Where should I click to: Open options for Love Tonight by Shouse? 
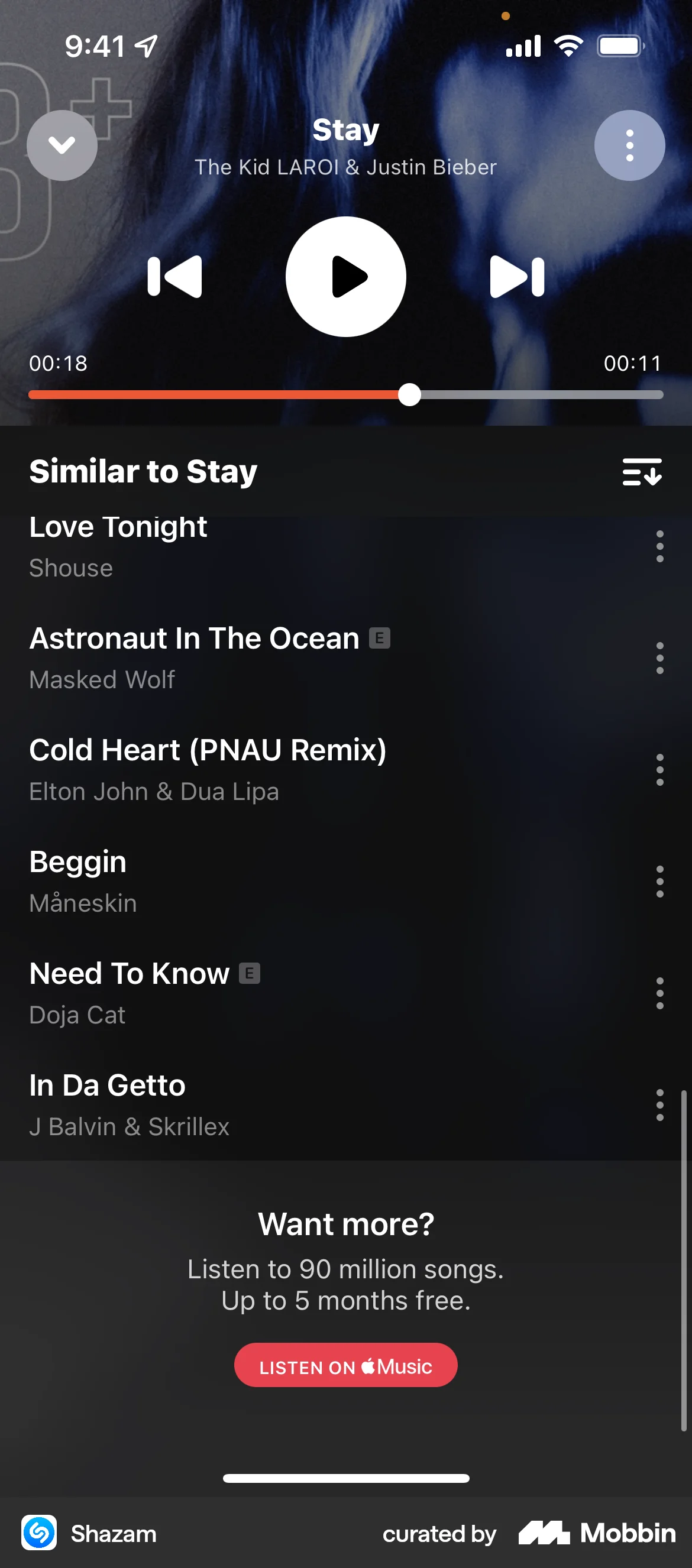click(659, 546)
